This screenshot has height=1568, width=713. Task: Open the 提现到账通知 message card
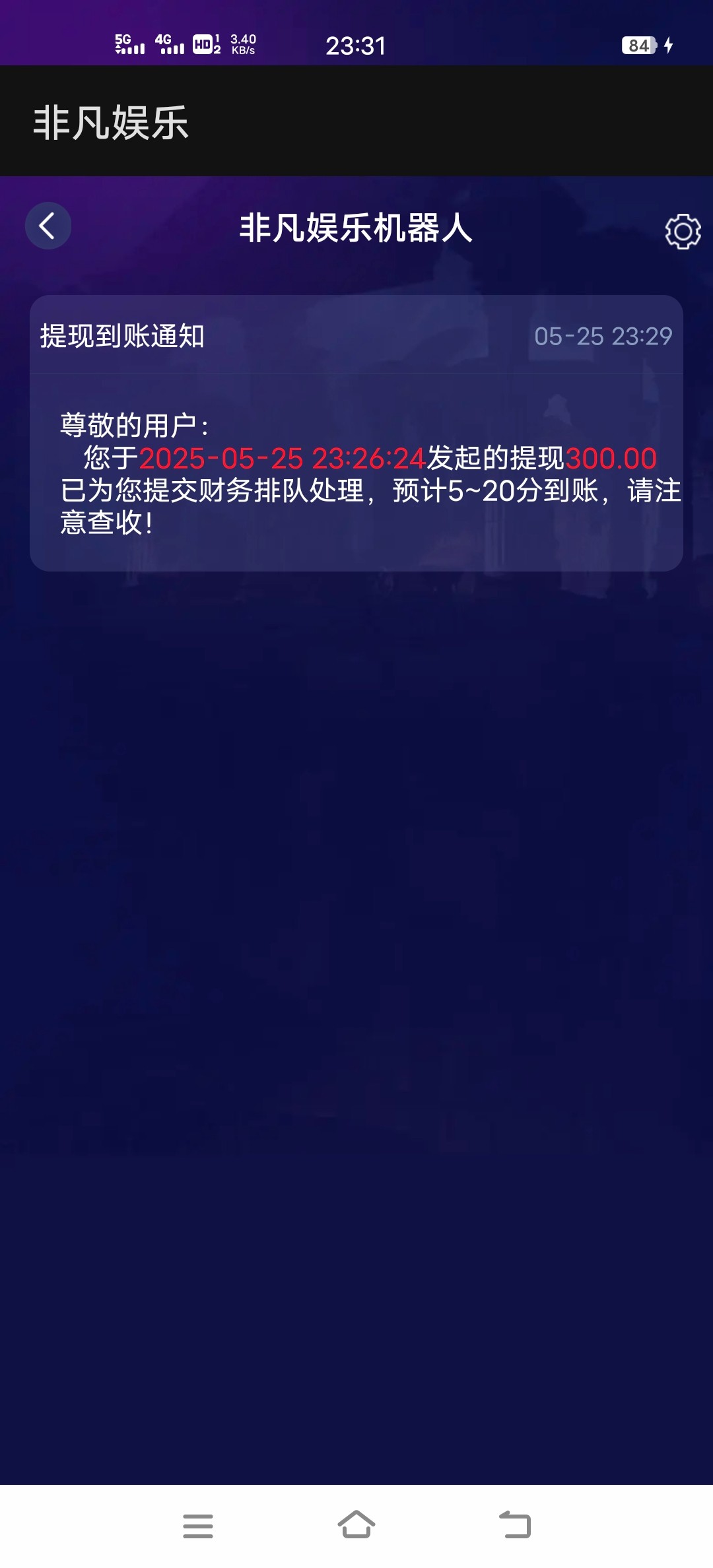point(356,433)
